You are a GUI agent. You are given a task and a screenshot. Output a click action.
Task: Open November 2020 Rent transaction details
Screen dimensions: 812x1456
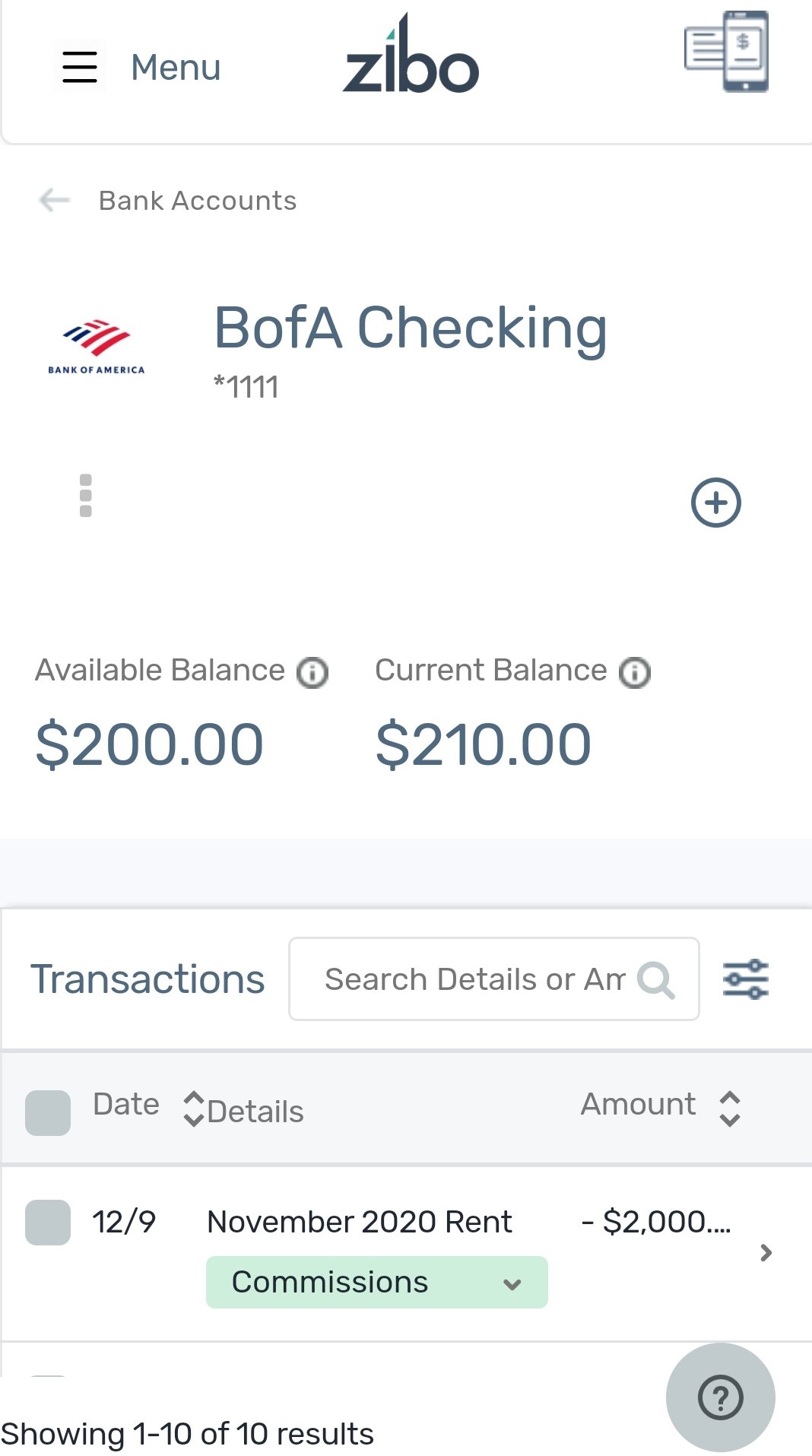[x=766, y=1252]
